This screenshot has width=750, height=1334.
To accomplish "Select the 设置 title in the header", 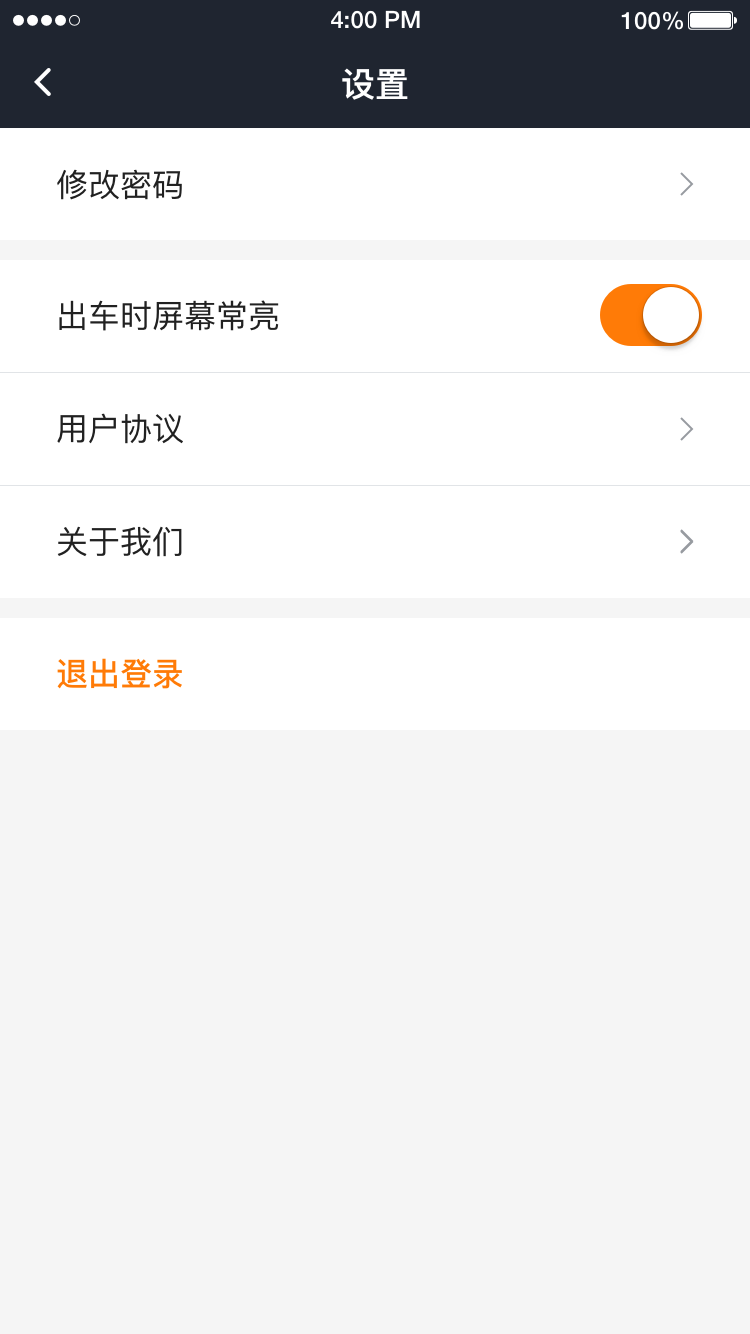I will pos(375,85).
